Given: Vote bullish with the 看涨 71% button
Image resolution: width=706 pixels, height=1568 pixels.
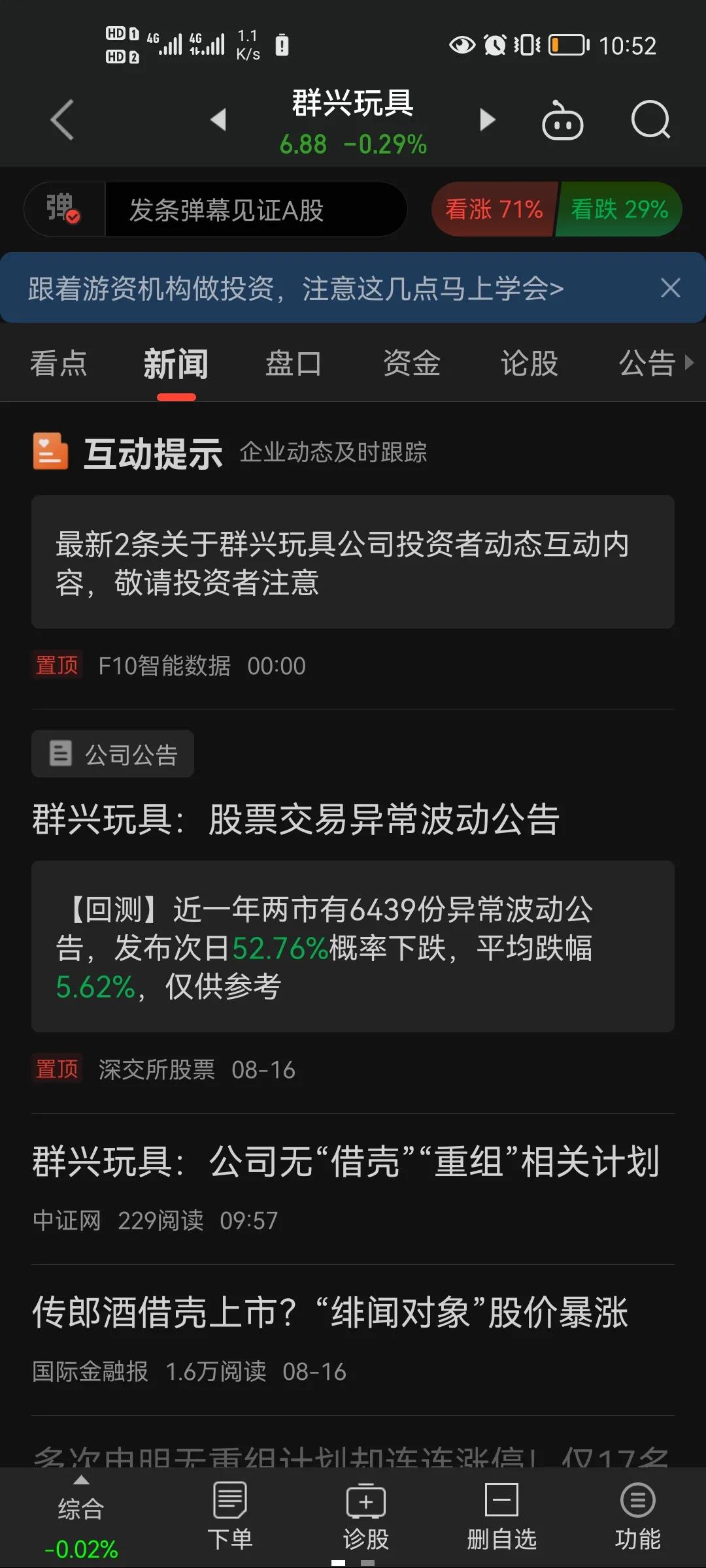Looking at the screenshot, I should click(x=494, y=209).
